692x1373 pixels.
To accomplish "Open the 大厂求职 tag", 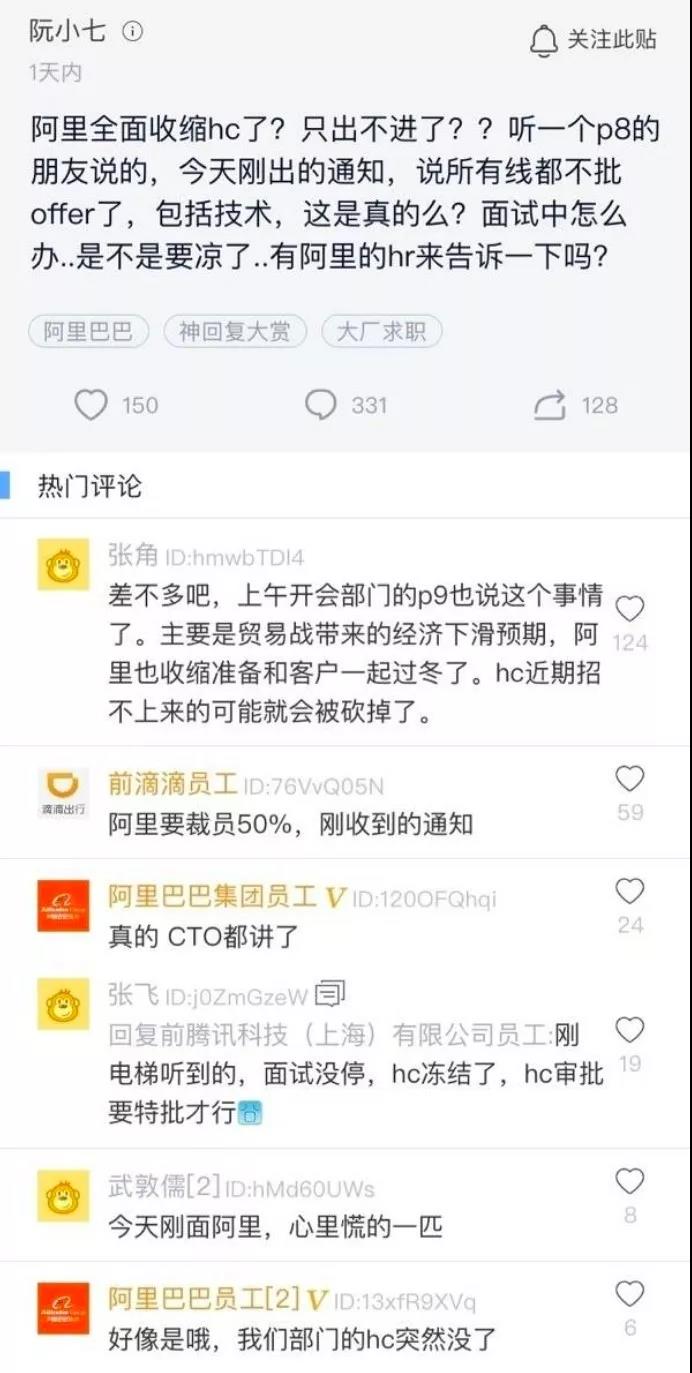I will pyautogui.click(x=382, y=331).
